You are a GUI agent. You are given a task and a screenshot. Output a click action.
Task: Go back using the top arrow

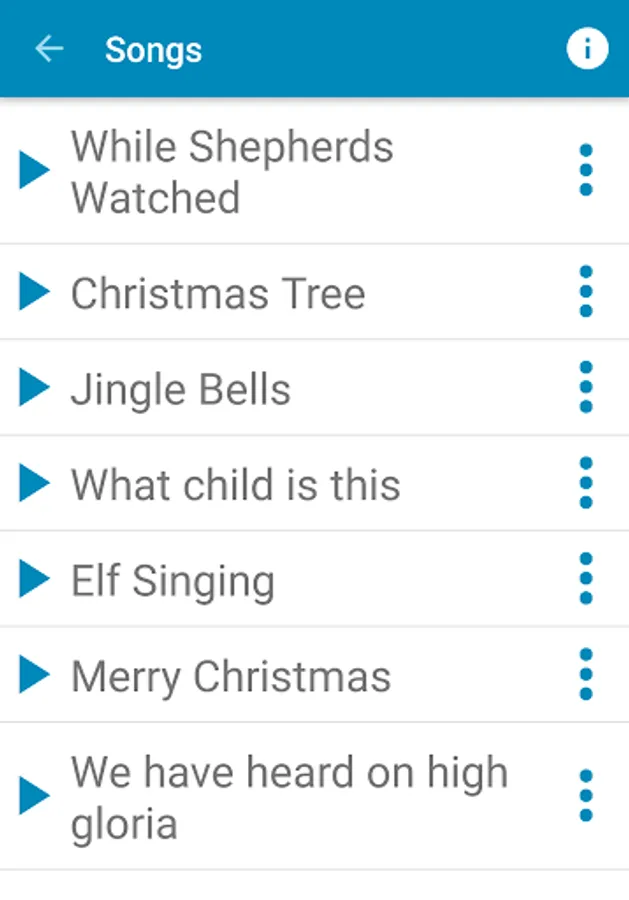(x=49, y=49)
